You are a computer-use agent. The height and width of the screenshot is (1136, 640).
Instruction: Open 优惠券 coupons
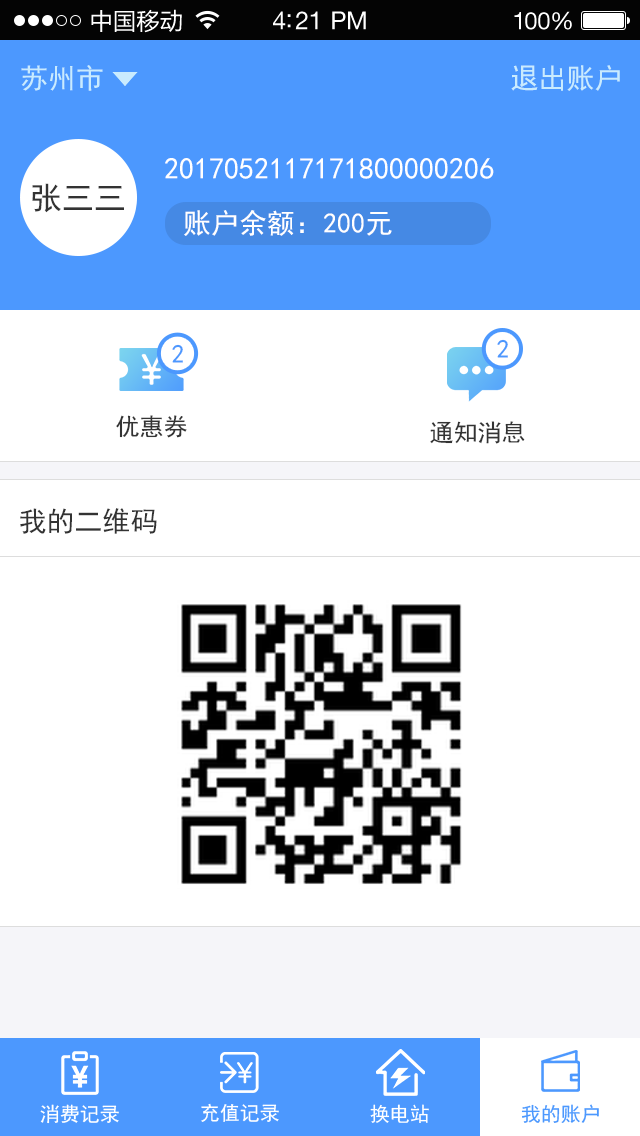[153, 386]
